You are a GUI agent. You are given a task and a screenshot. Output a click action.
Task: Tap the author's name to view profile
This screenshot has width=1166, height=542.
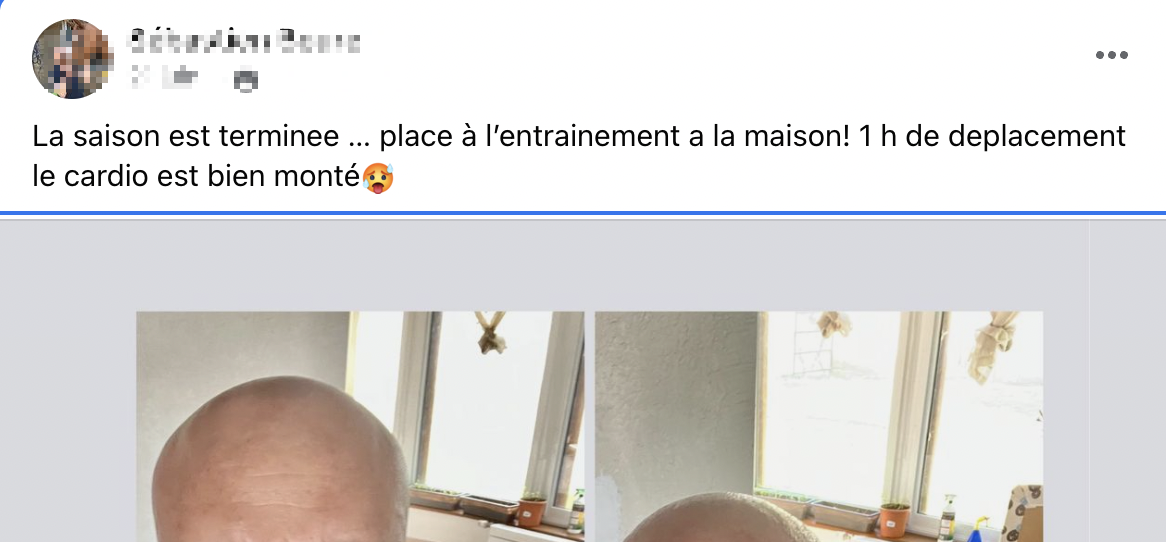pyautogui.click(x=245, y=43)
